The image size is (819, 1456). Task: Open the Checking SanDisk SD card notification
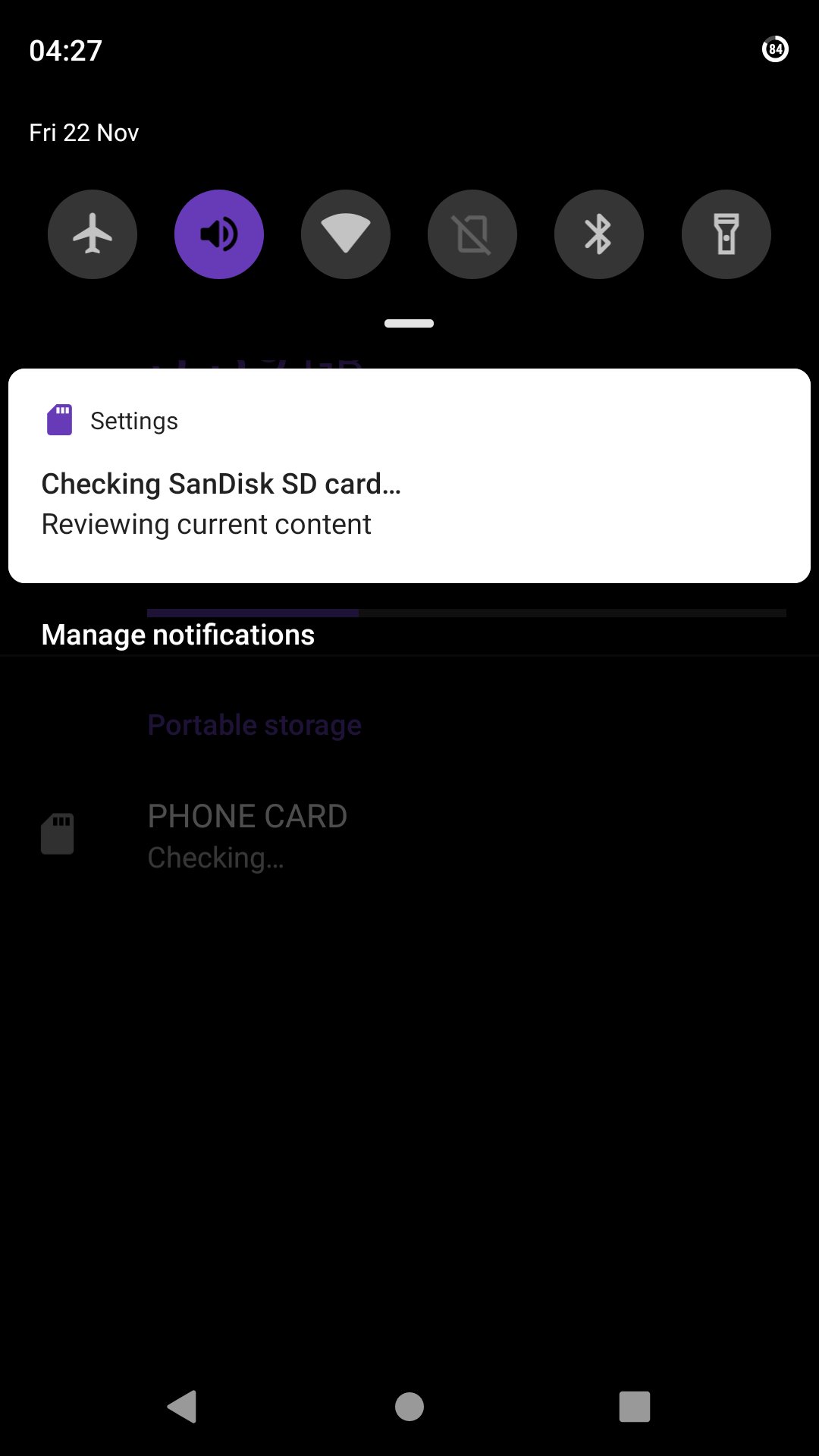pos(409,485)
